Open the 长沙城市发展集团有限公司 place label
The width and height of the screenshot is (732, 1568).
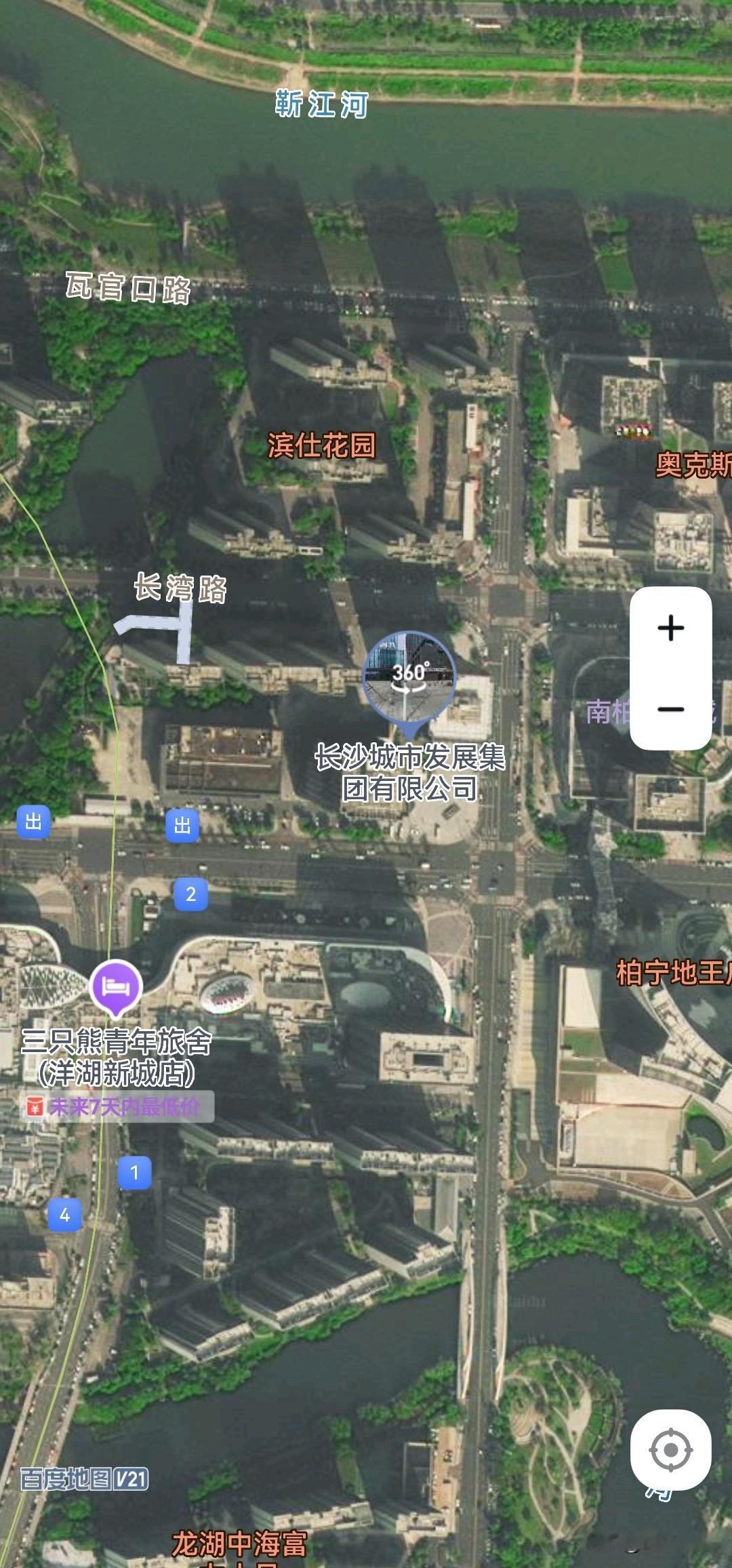click(410, 773)
